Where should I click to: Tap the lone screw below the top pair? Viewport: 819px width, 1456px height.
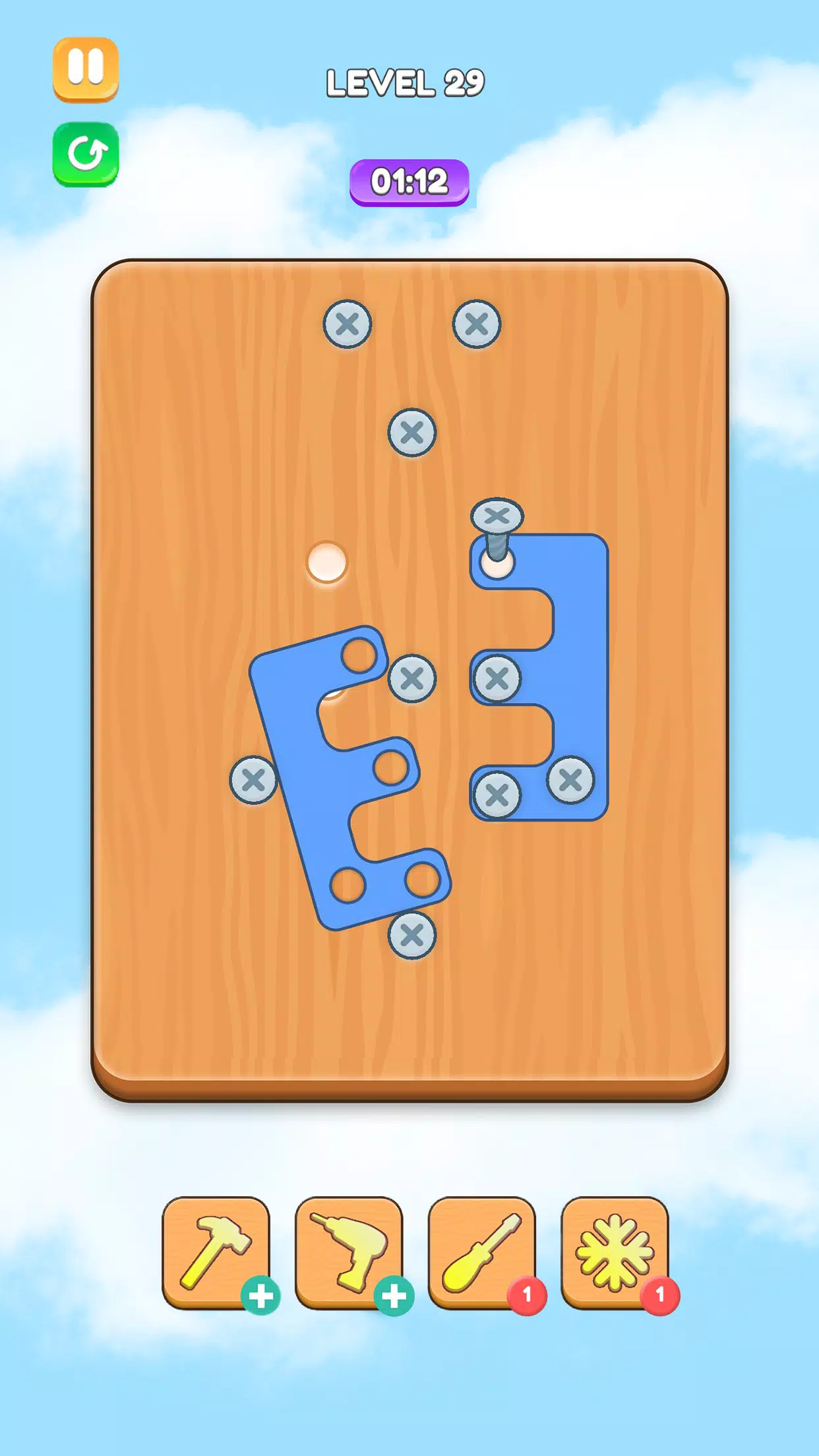pyautogui.click(x=412, y=433)
